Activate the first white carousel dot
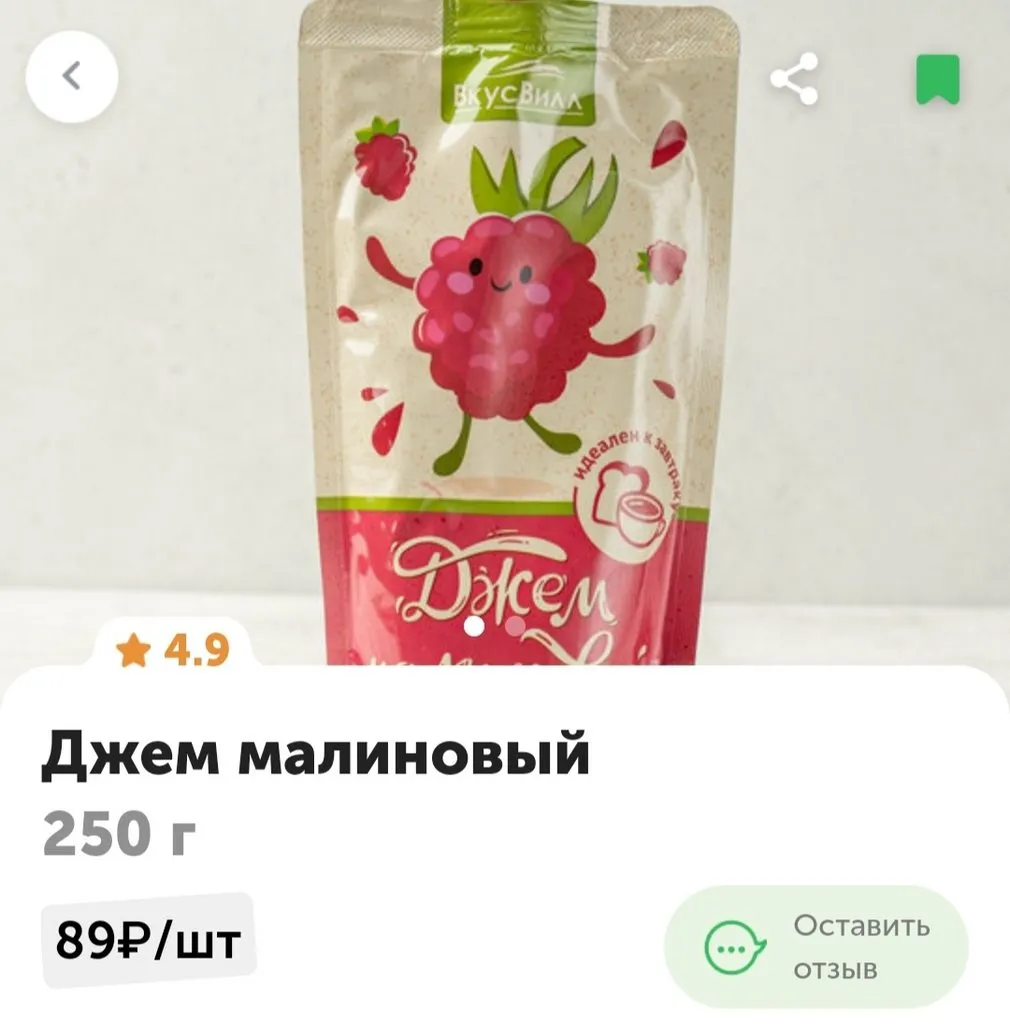 click(475, 625)
